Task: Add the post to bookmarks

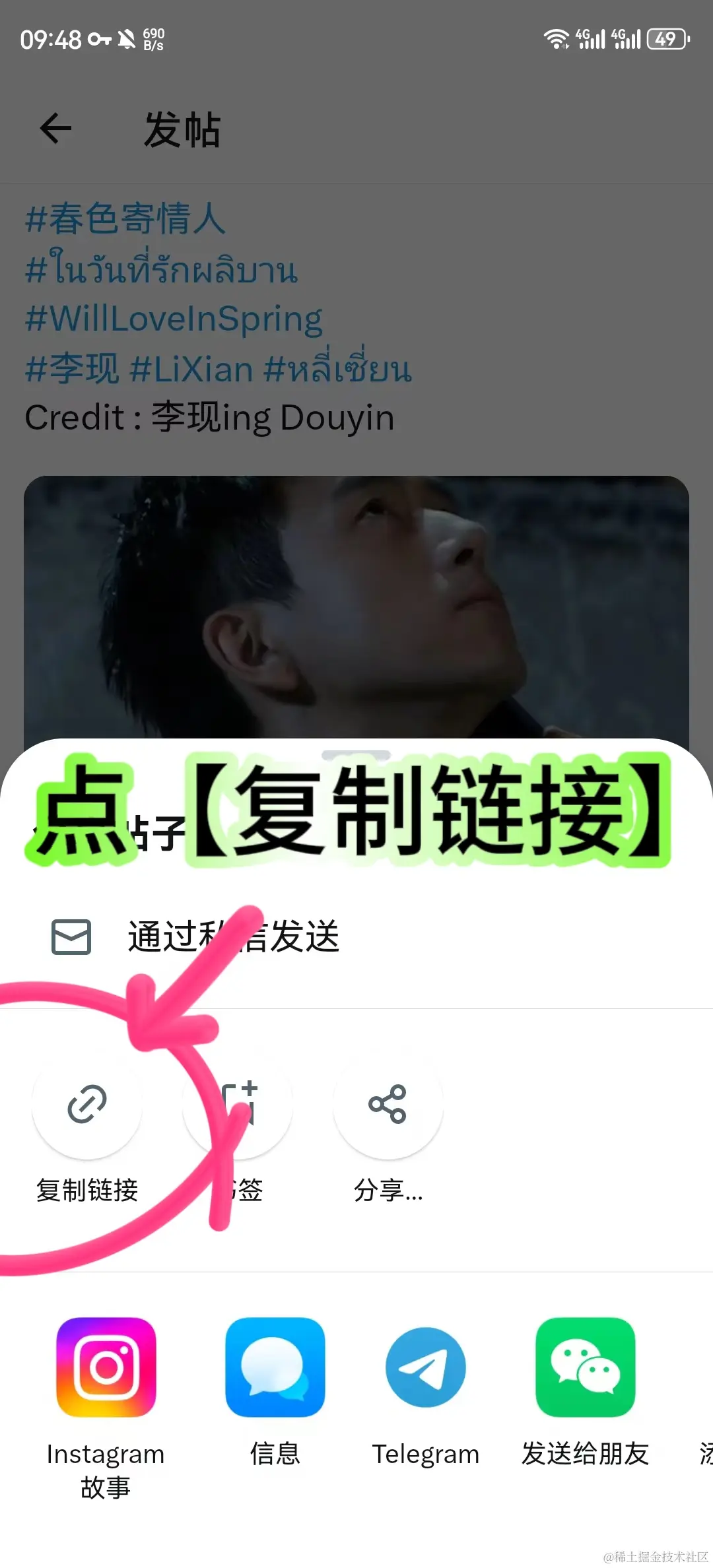Action: pos(238,1104)
